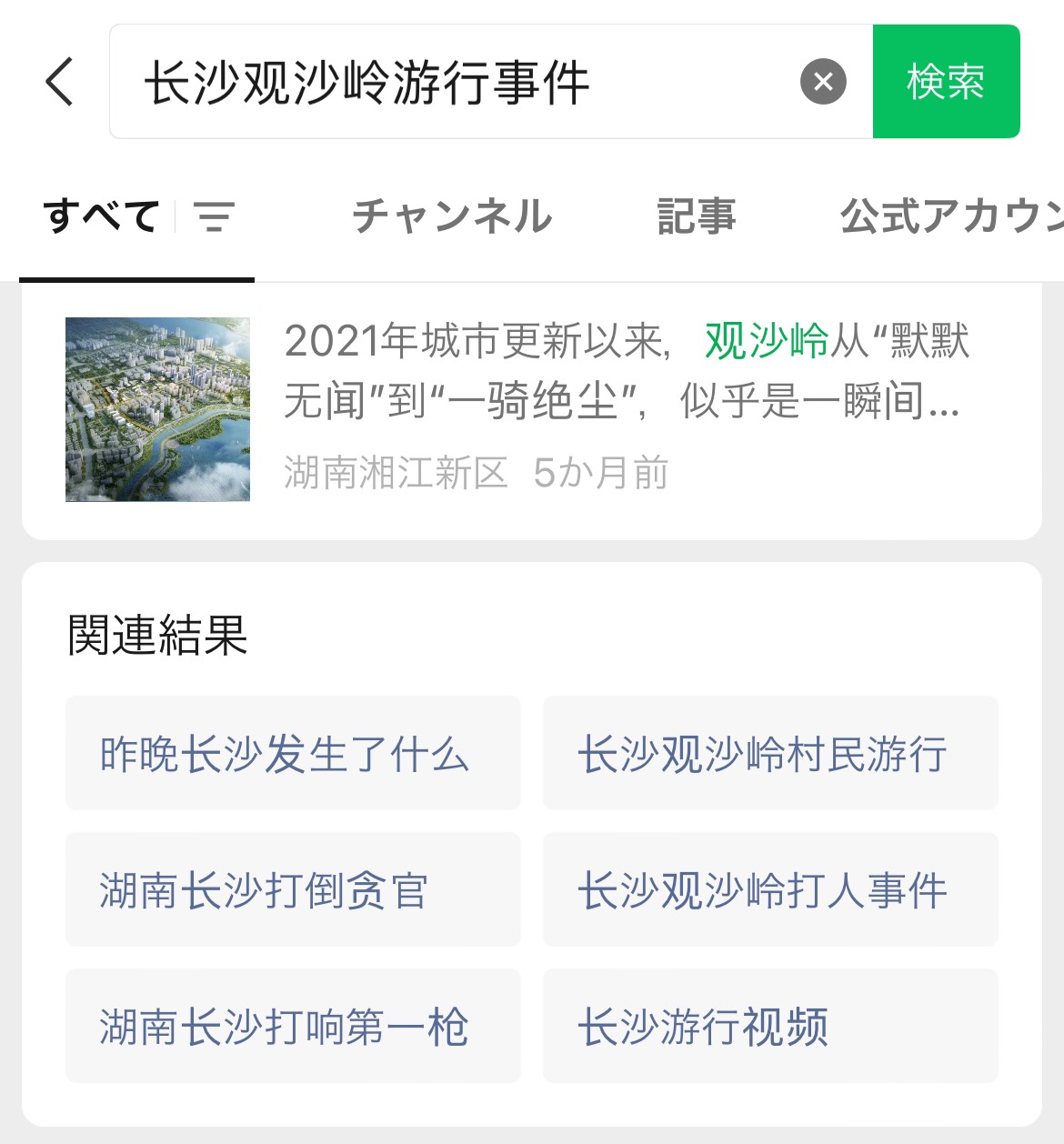Choose the 长沙游行视频 suggestion

(770, 1026)
